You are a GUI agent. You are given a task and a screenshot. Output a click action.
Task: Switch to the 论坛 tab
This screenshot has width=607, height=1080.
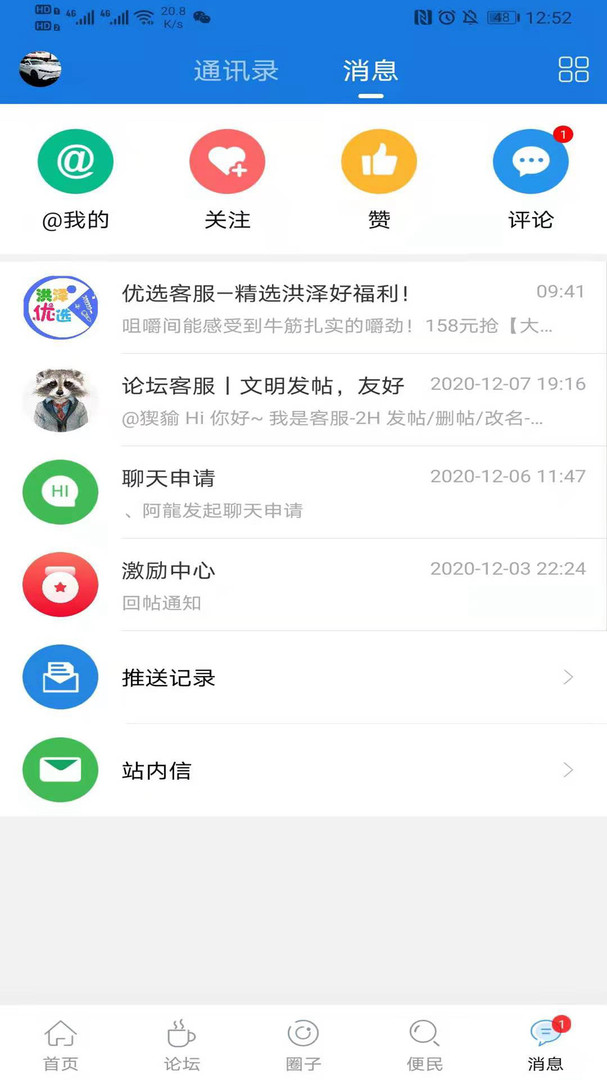[182, 1044]
